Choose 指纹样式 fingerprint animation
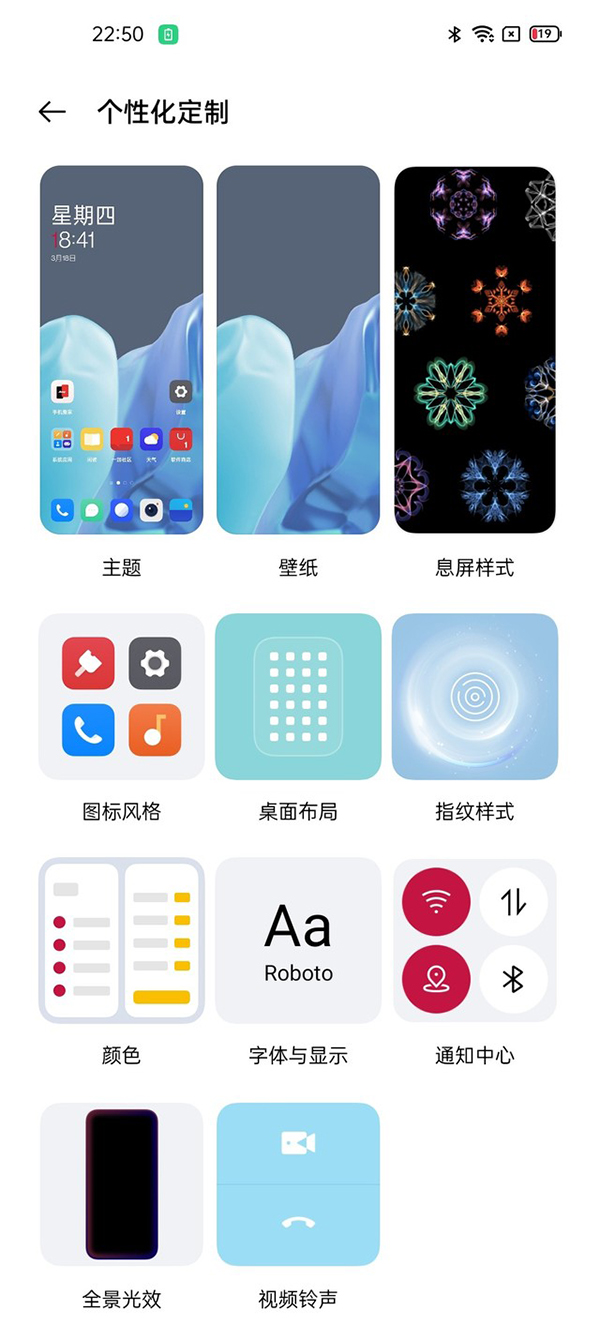 (x=475, y=696)
